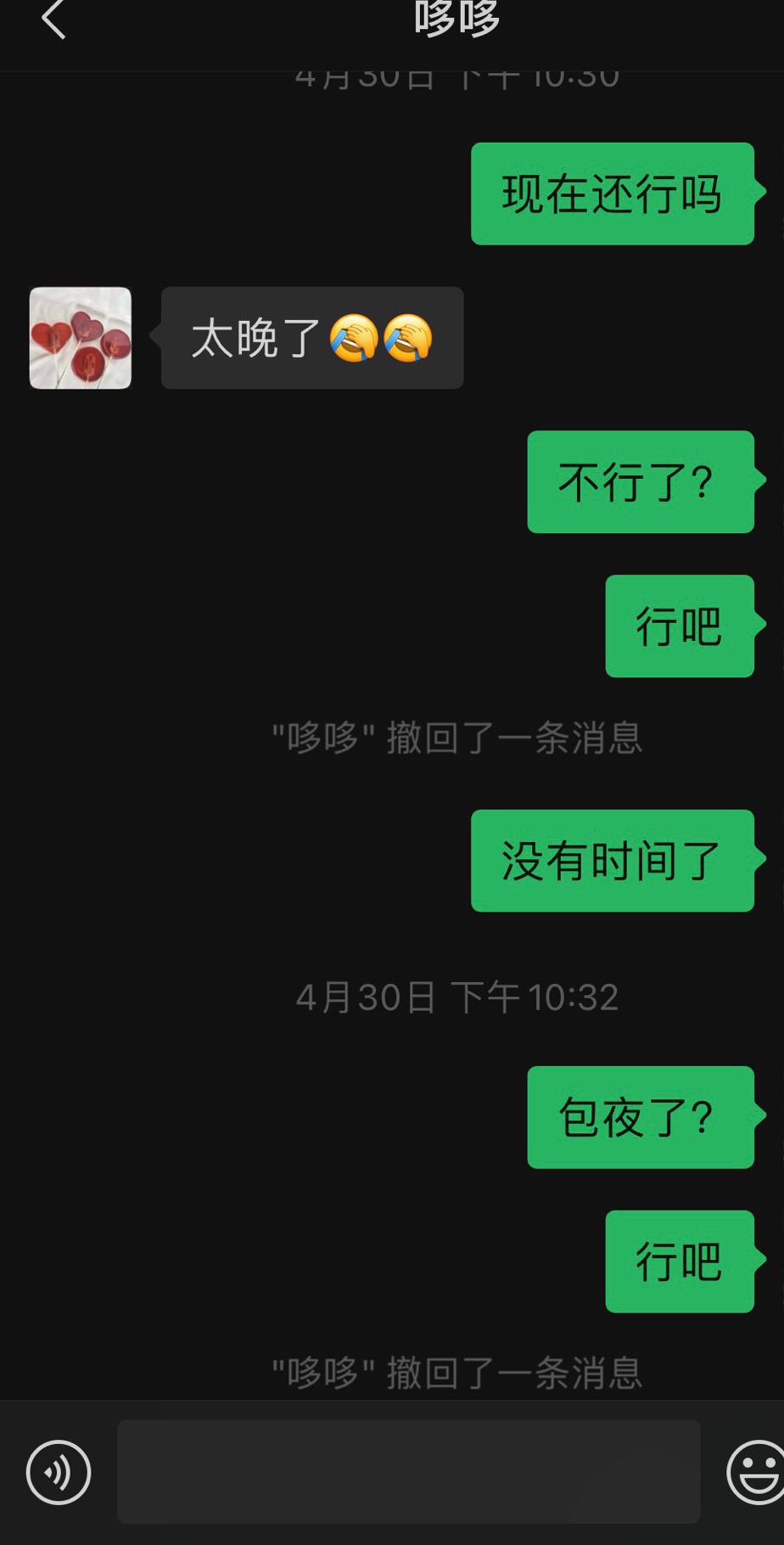Tap the green bubble 包夜了?
This screenshot has height=1545, width=784.
[x=641, y=1117]
